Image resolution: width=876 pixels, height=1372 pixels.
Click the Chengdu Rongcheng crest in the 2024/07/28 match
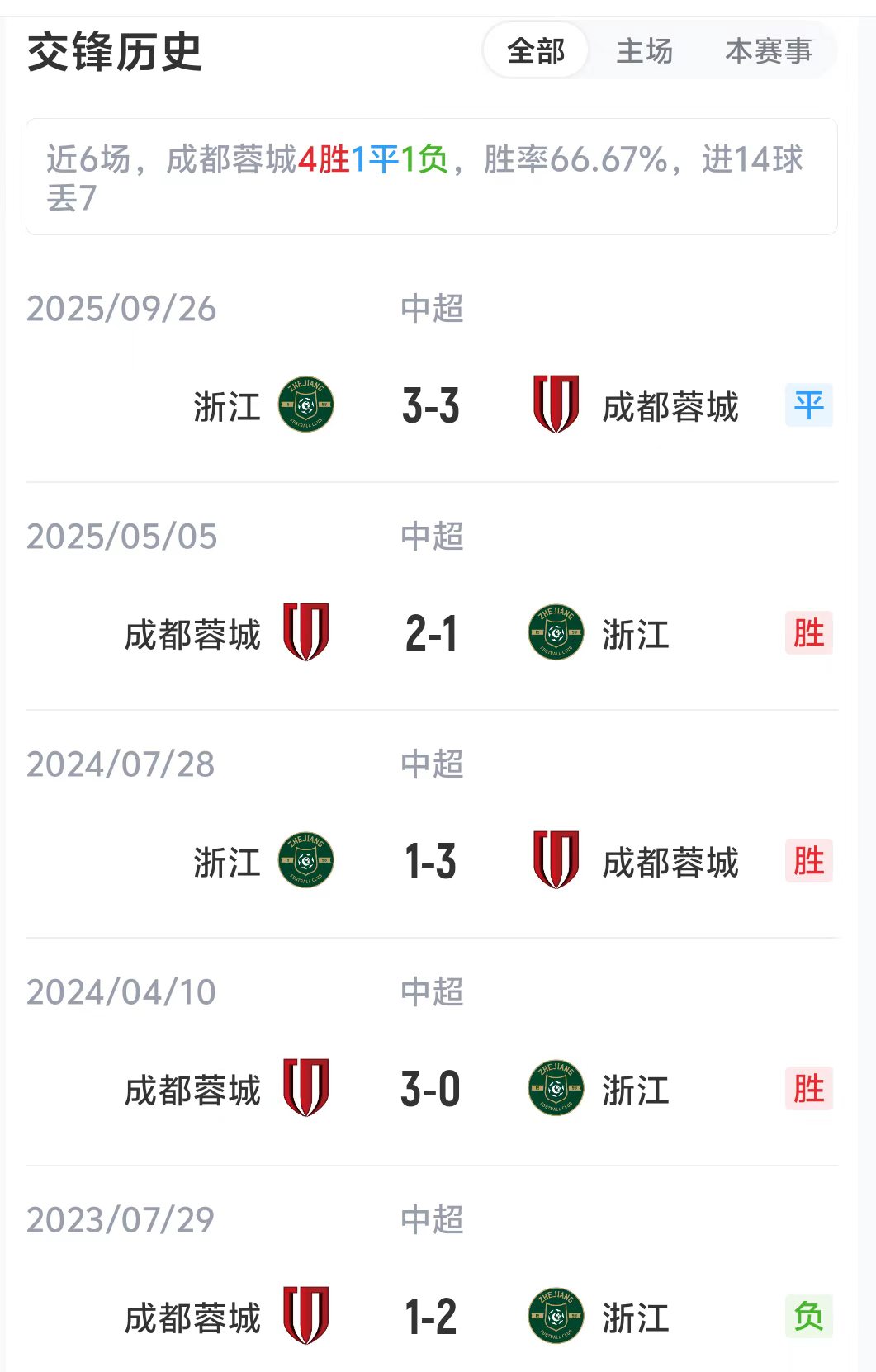pyautogui.click(x=558, y=861)
